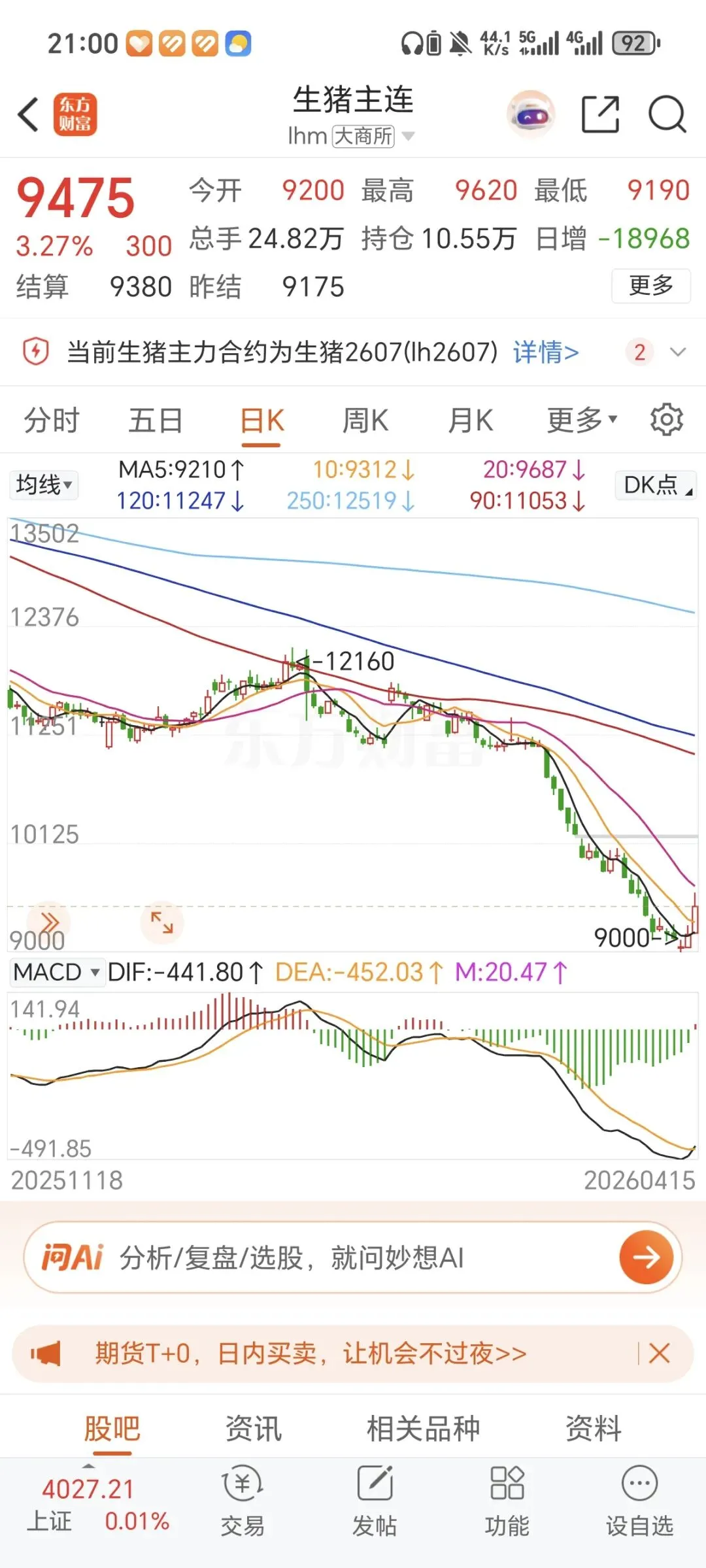The height and width of the screenshot is (1568, 706).
Task: Open chart settings gear icon
Action: click(x=666, y=420)
